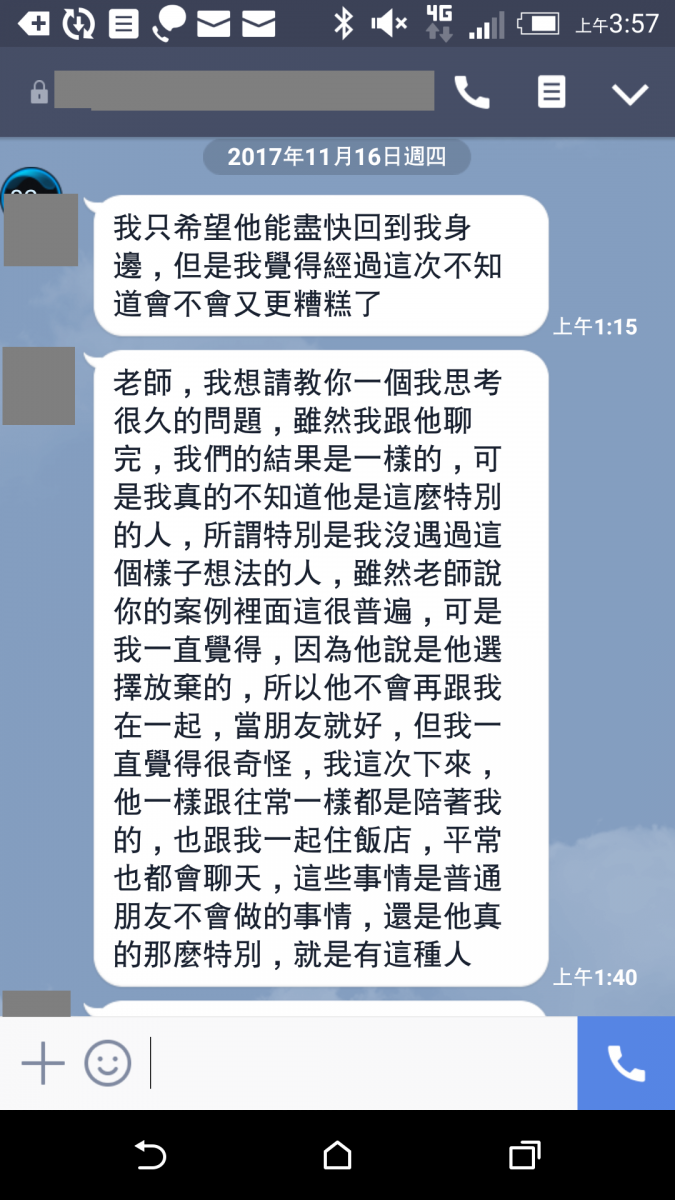This screenshot has height=1200, width=675.
Task: Open the chat notes icon
Action: point(551,93)
